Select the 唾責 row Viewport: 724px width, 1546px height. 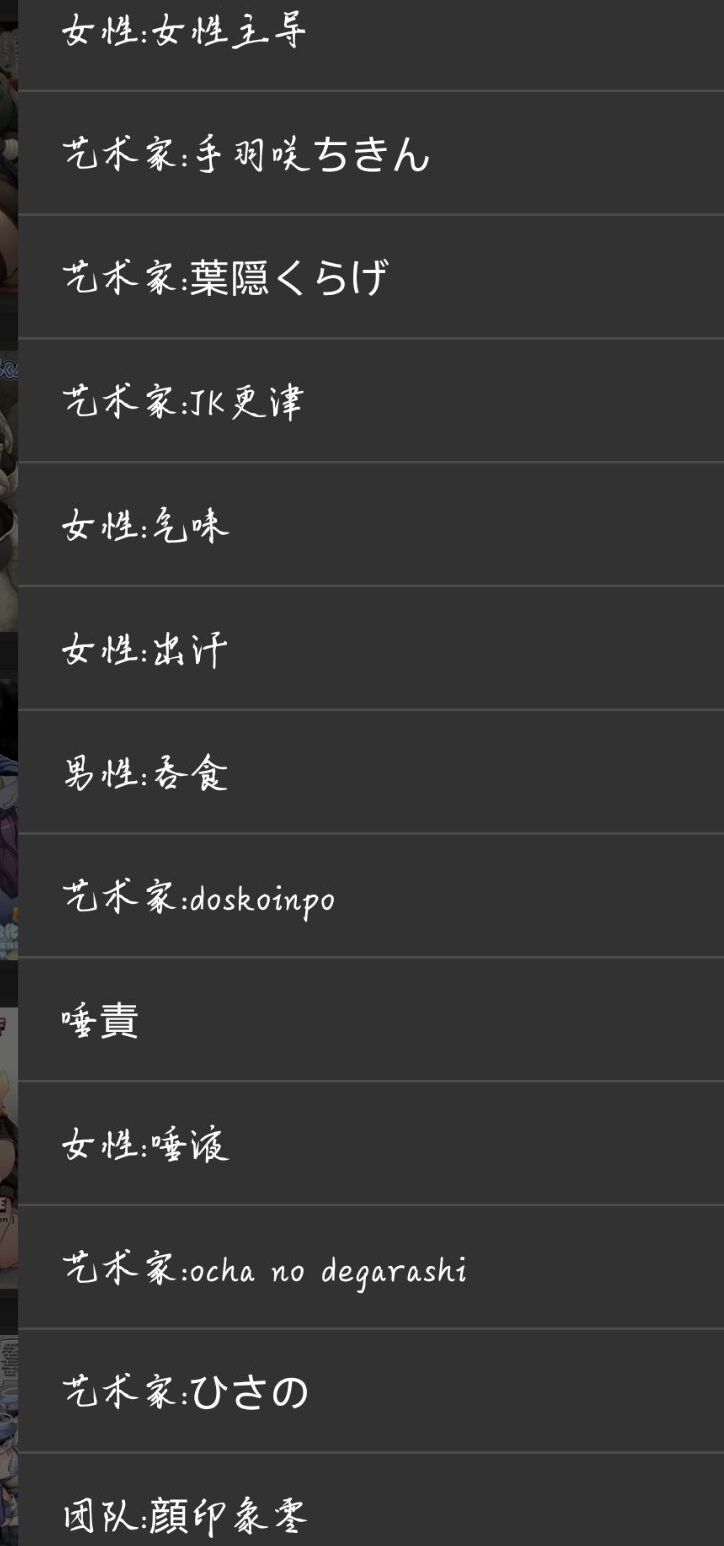pyautogui.click(x=370, y=1021)
